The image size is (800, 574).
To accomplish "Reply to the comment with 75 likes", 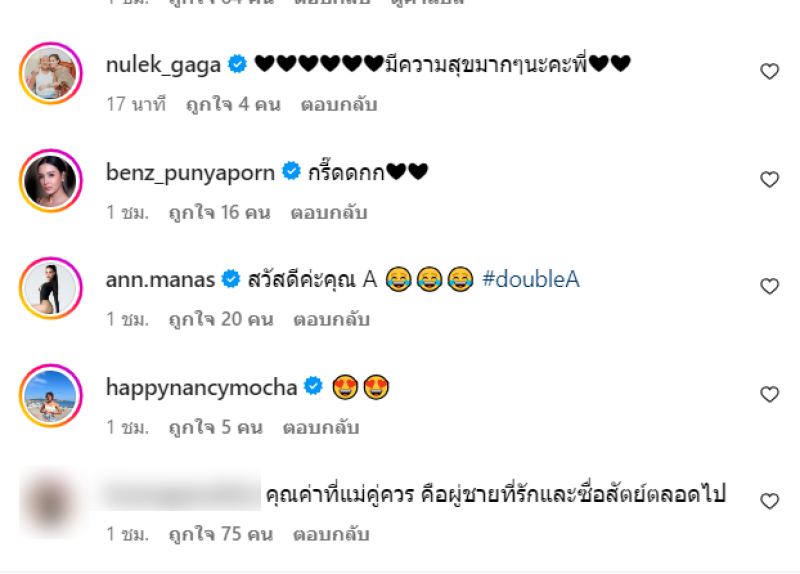I will tap(332, 534).
